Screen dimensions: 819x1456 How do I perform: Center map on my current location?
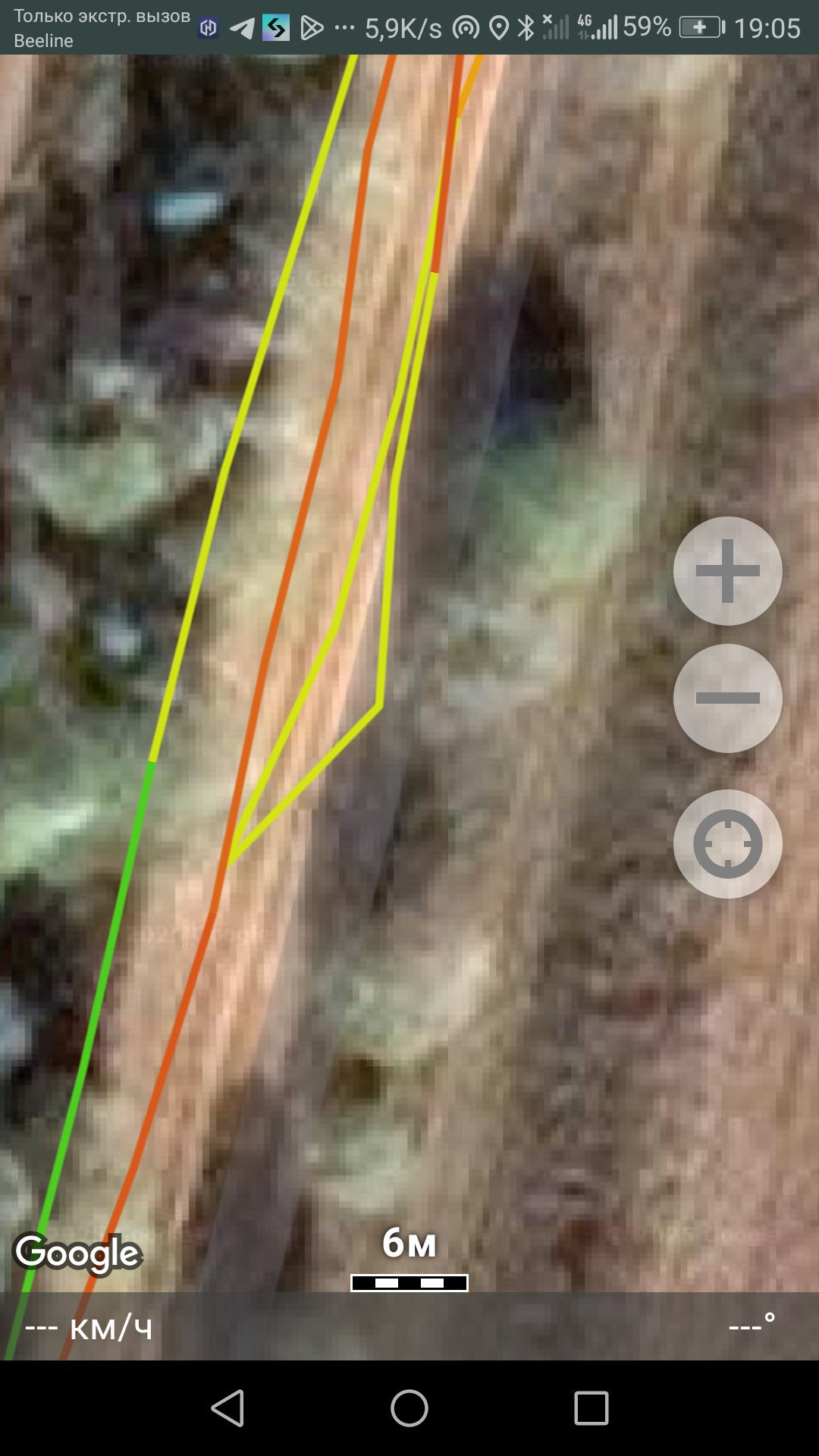pyautogui.click(x=727, y=843)
